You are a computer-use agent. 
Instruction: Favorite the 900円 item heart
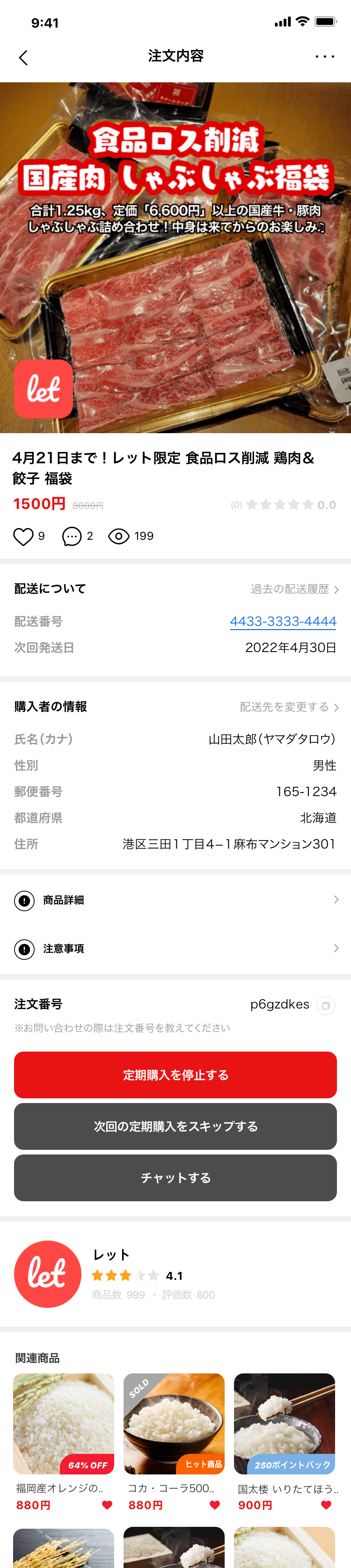326,1505
